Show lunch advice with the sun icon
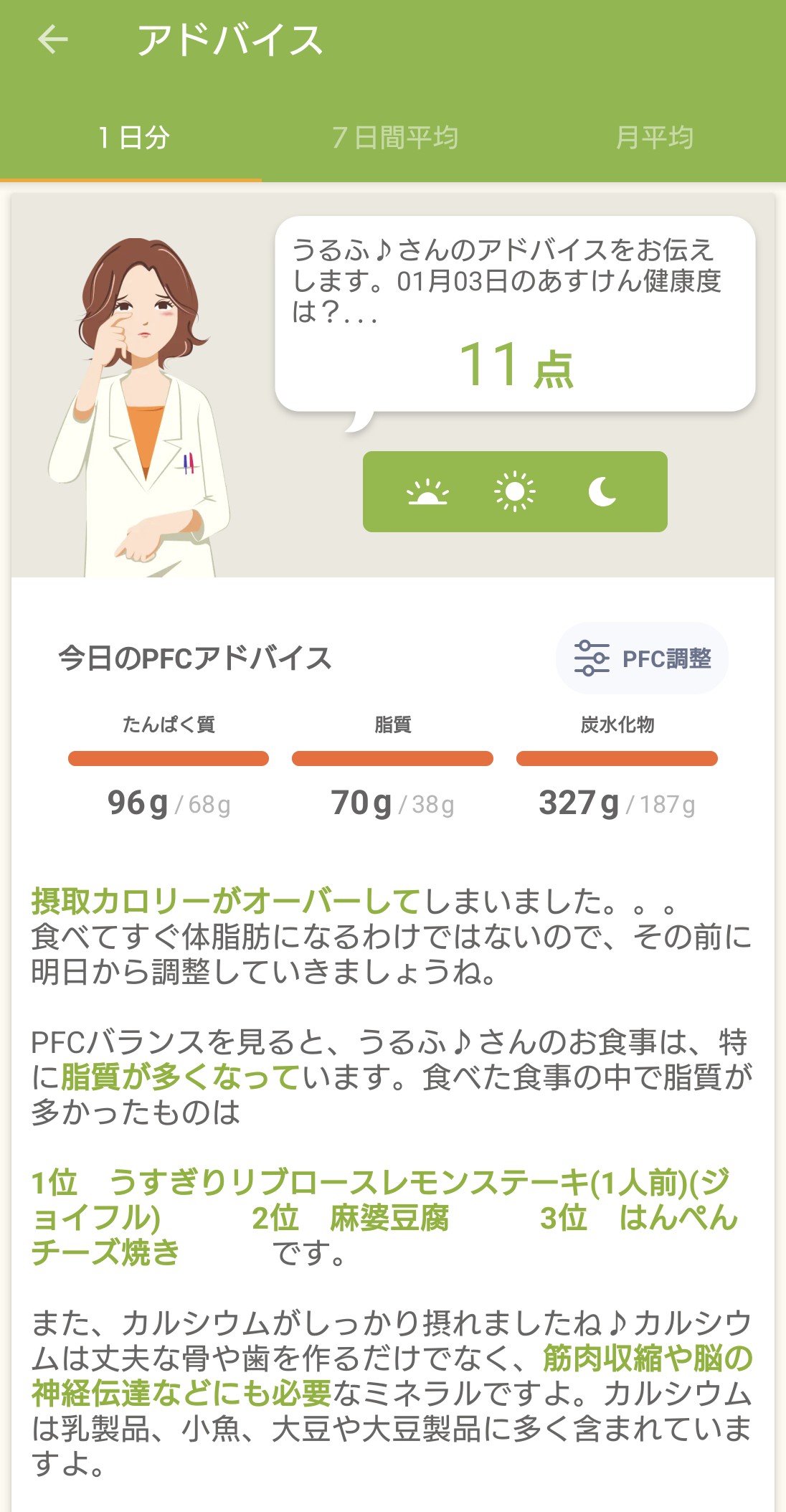This screenshot has width=786, height=1512. click(x=515, y=492)
